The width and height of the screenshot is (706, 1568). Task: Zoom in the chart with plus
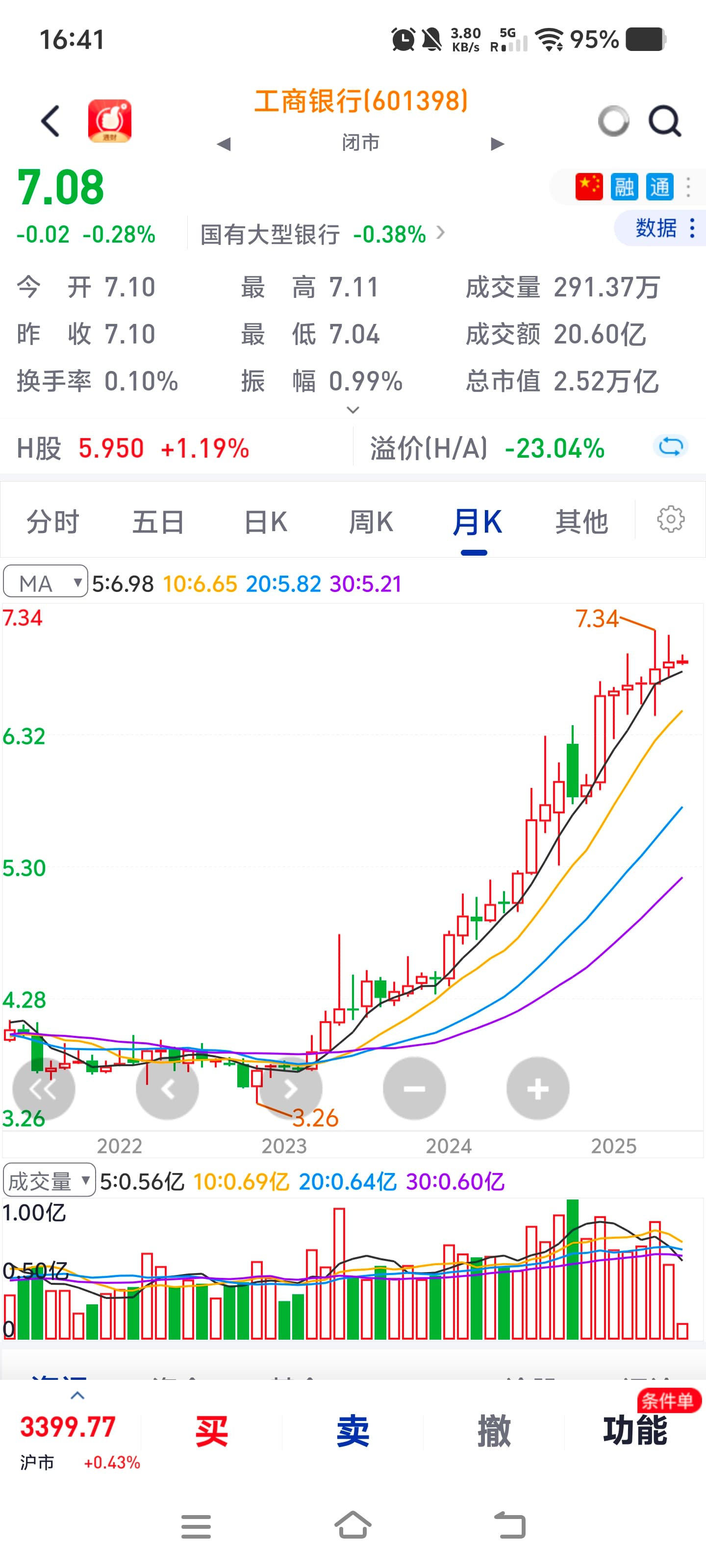point(537,1088)
